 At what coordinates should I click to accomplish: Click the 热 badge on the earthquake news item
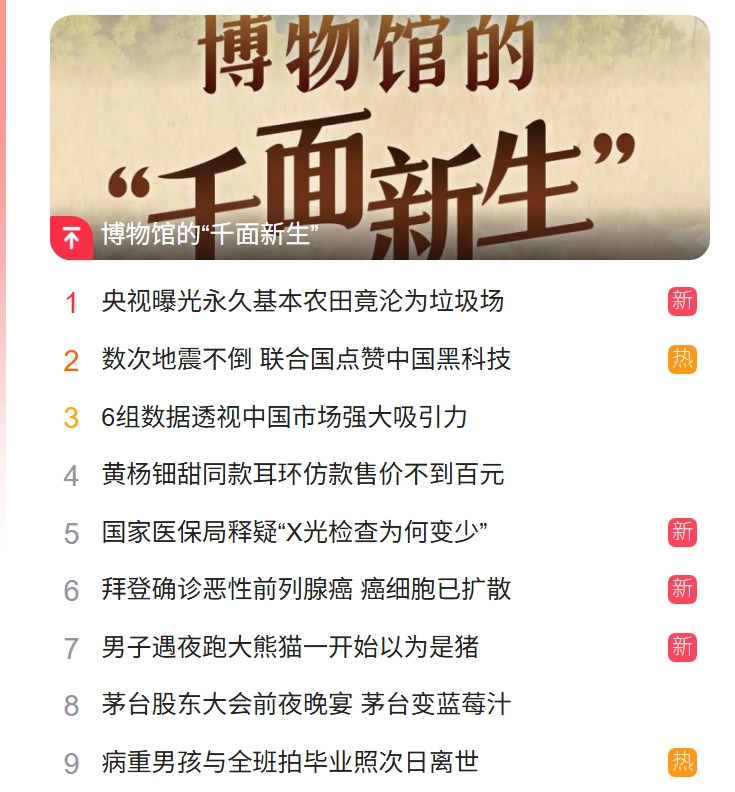click(x=681, y=359)
